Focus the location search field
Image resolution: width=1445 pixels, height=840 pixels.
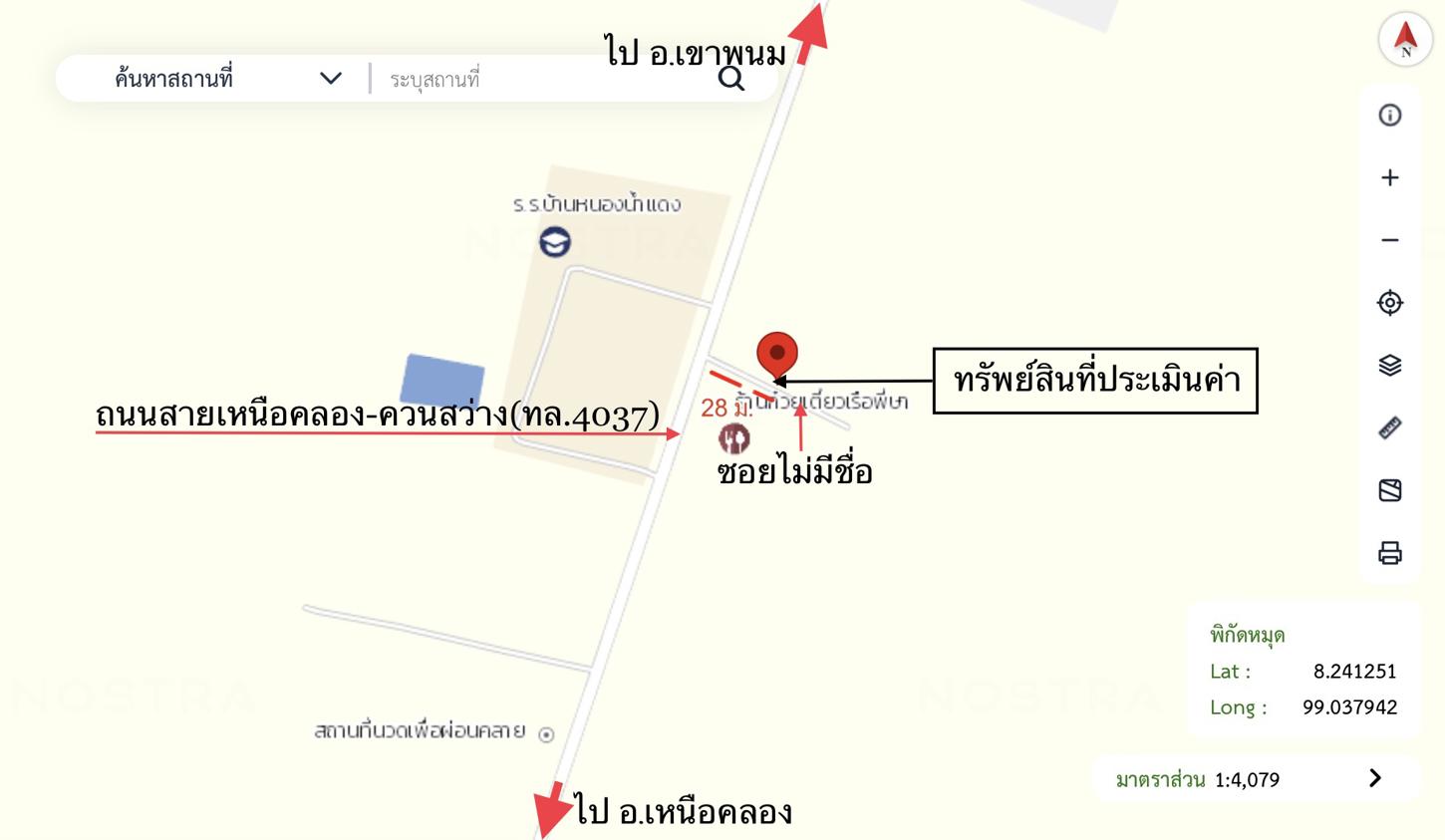click(538, 79)
